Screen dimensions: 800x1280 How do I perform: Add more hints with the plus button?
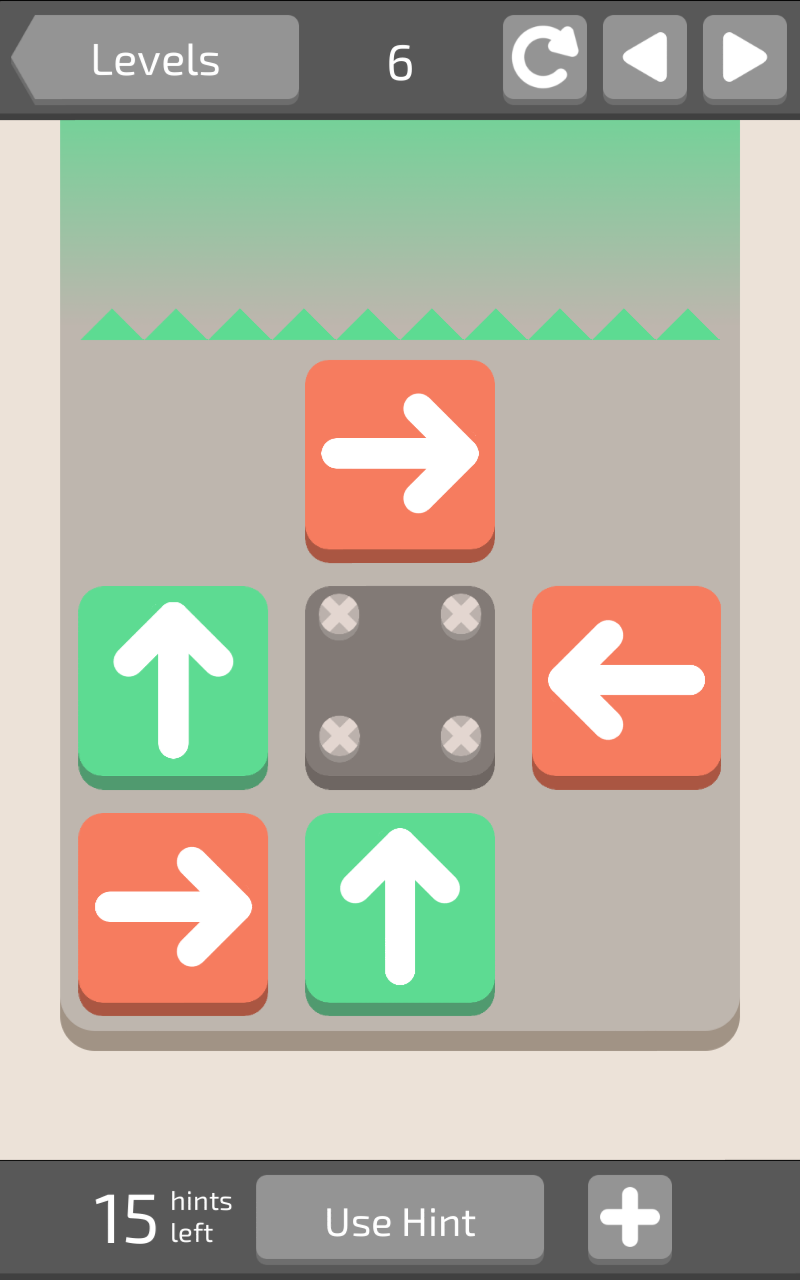(630, 1219)
